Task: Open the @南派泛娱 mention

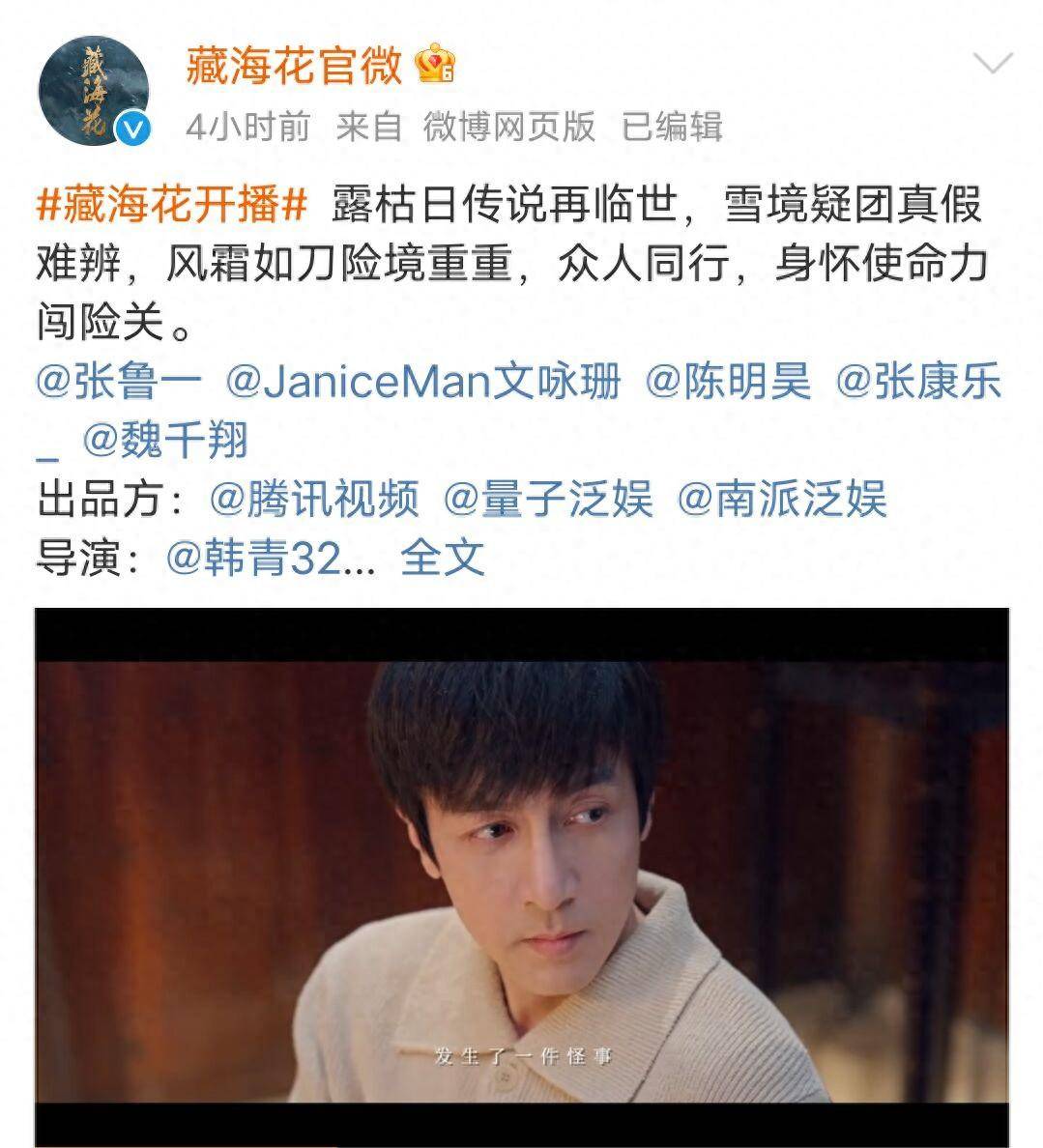Action: (x=781, y=500)
